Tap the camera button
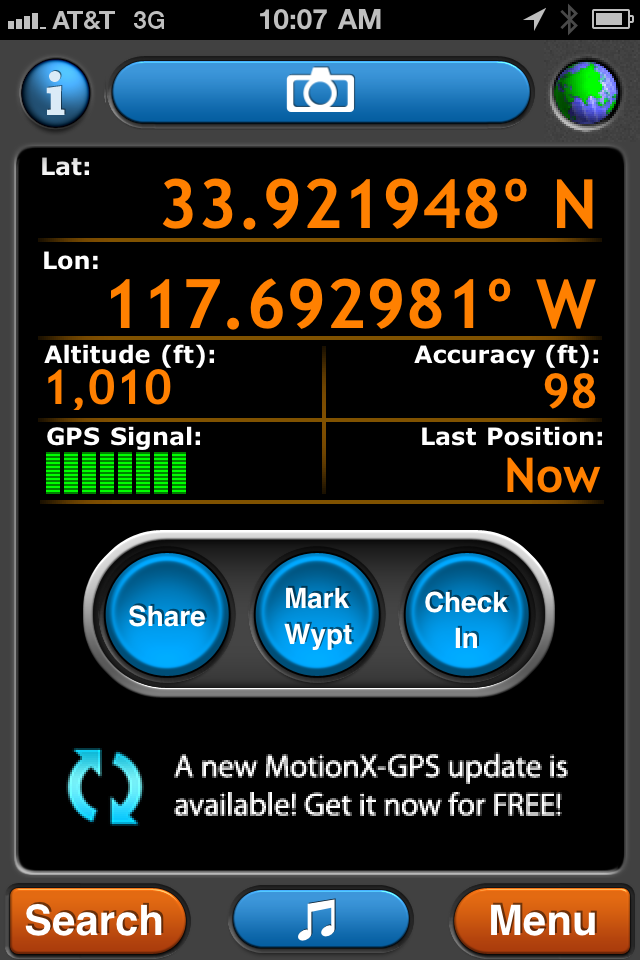Screen dimensions: 640x960 click(320, 92)
